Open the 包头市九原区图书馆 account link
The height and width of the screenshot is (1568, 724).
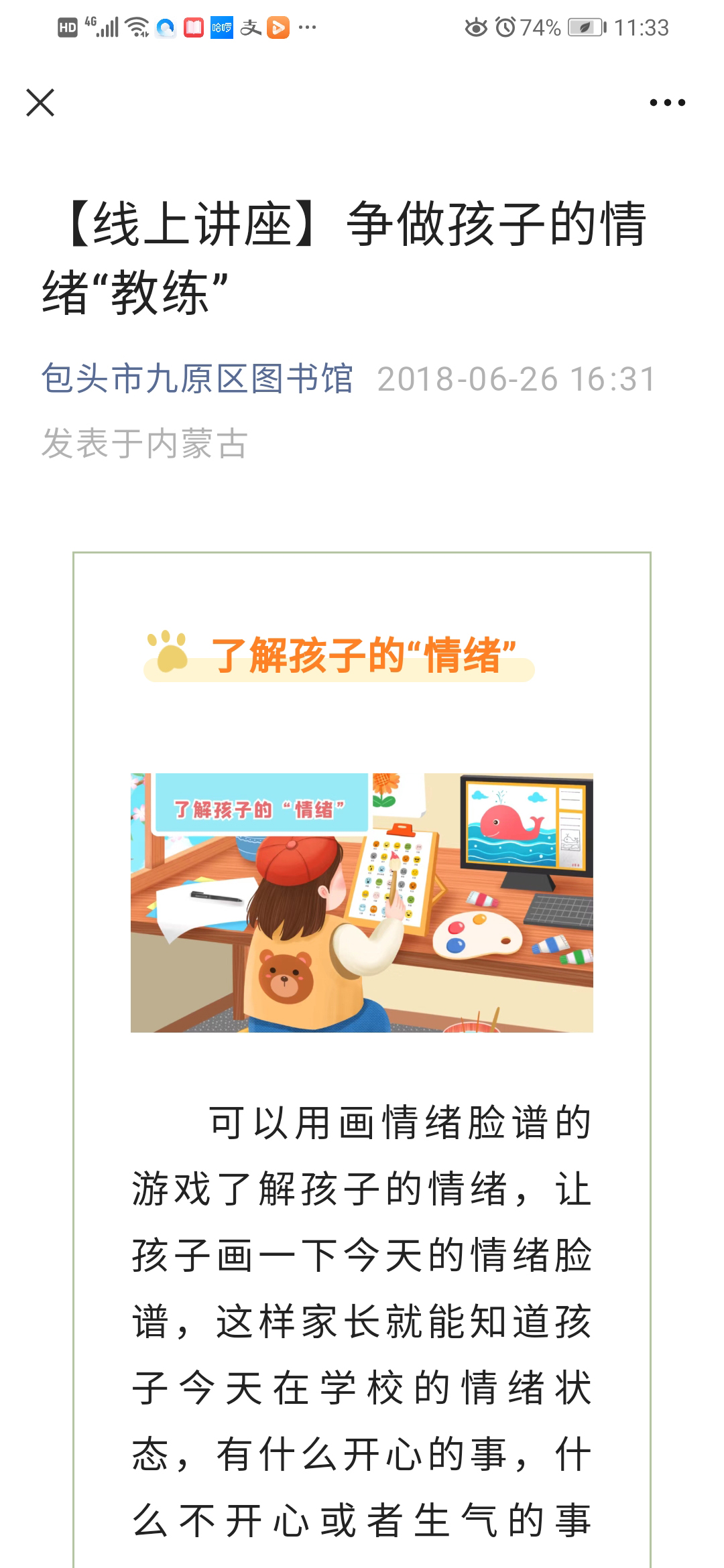point(197,379)
